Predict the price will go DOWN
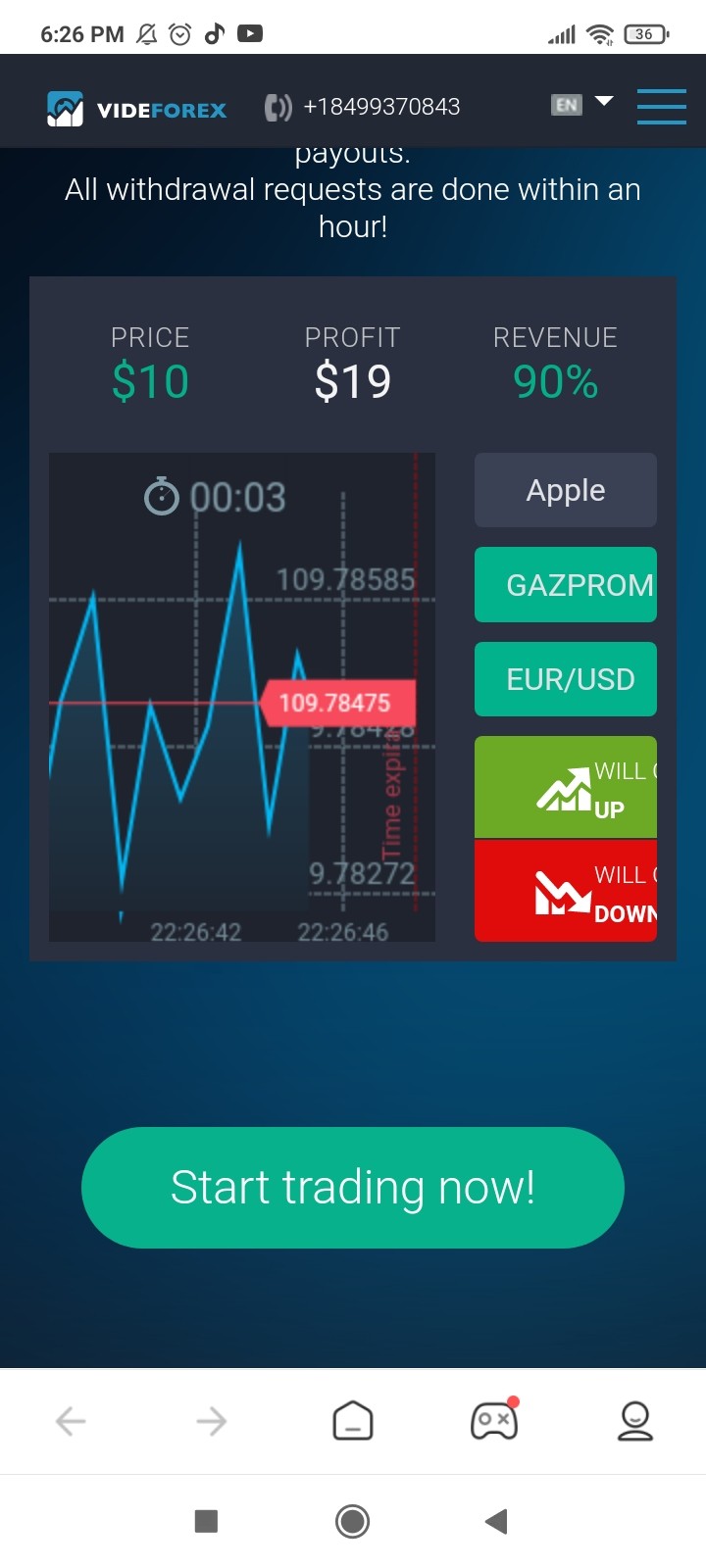 [x=566, y=891]
